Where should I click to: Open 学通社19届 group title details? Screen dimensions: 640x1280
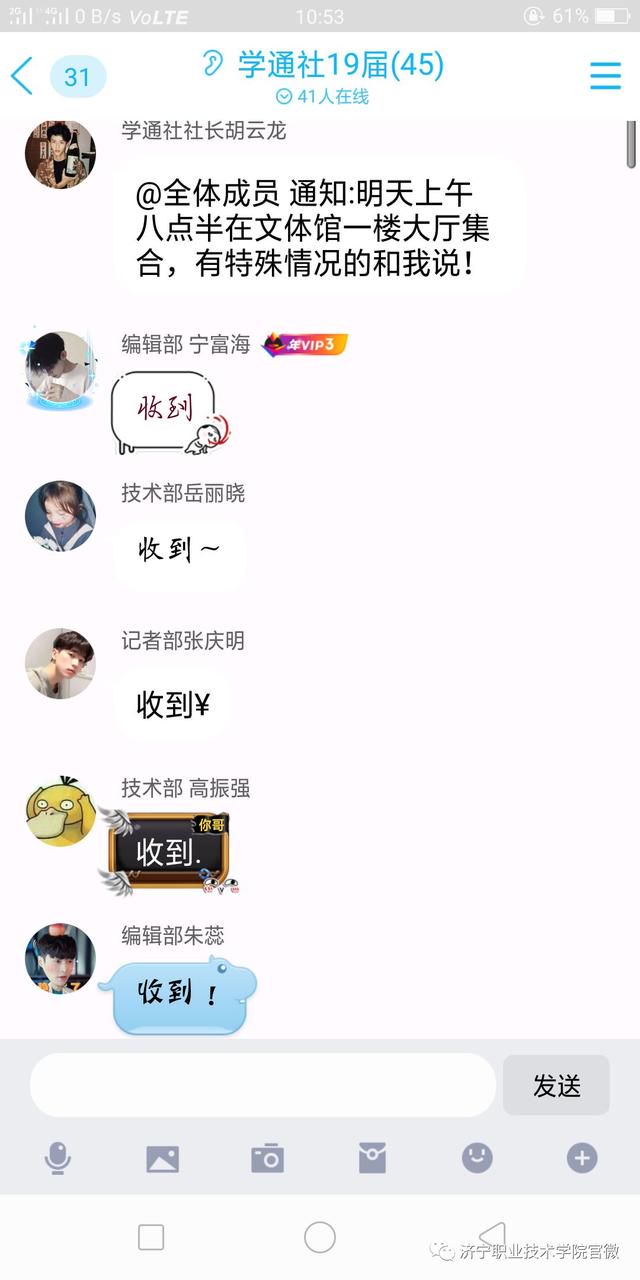pos(340,66)
